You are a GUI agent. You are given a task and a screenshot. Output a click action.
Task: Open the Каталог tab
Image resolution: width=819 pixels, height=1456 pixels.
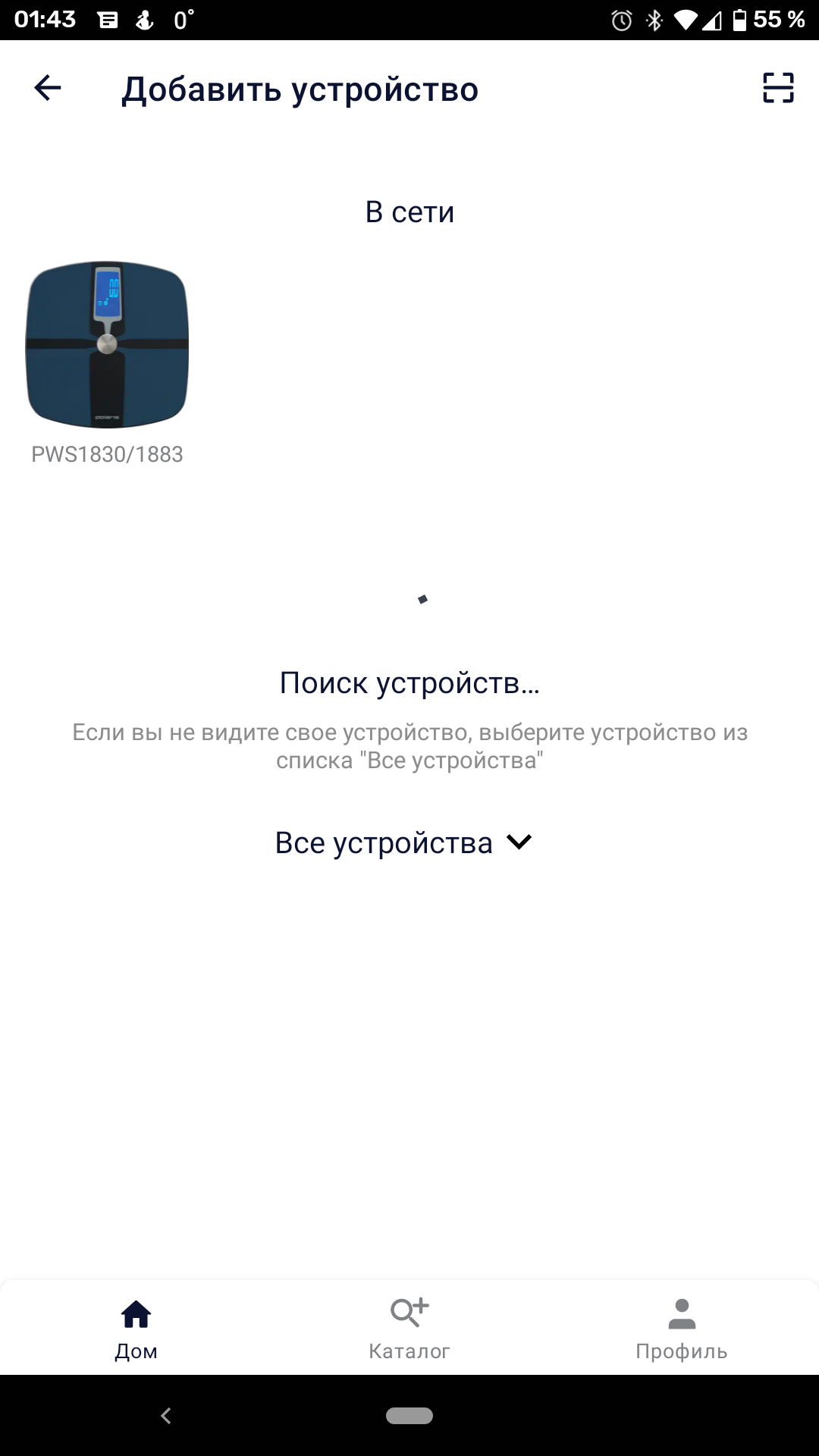pos(409,1329)
